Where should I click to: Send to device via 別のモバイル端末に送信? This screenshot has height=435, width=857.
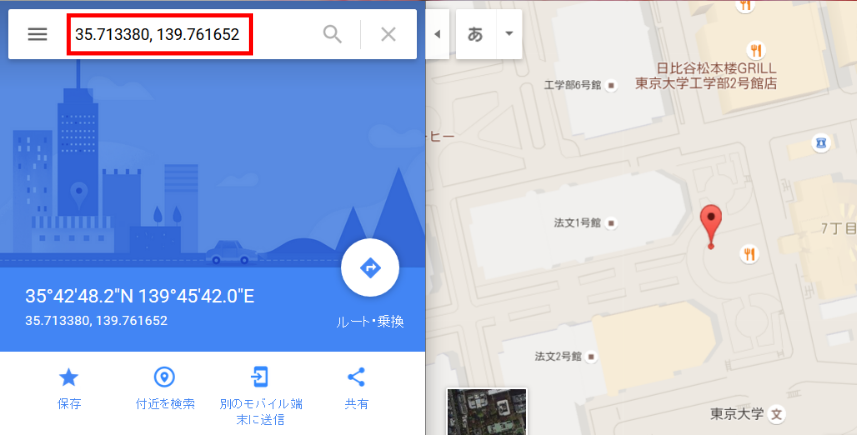(259, 387)
